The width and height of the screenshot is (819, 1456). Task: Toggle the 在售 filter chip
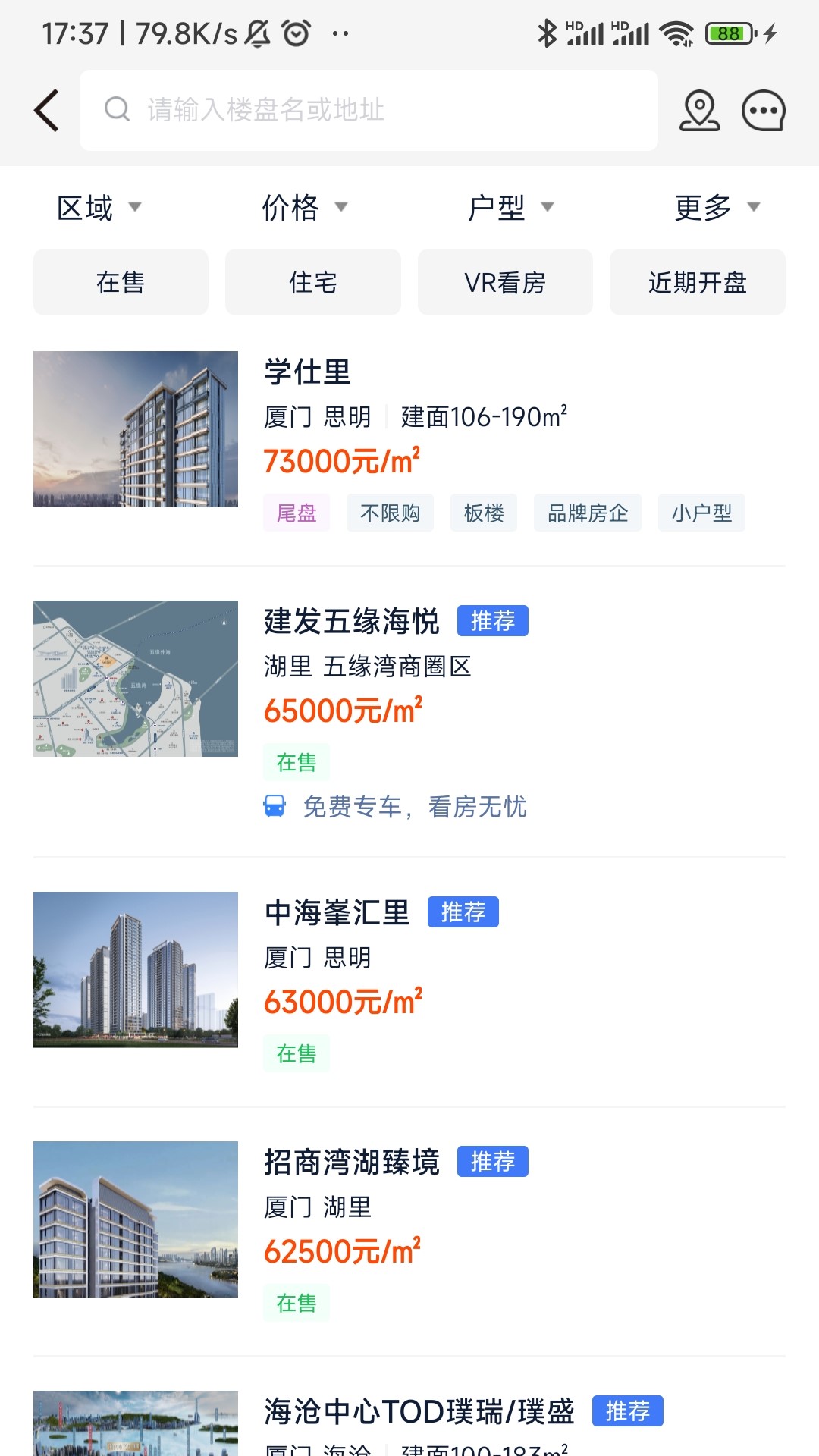coord(121,281)
